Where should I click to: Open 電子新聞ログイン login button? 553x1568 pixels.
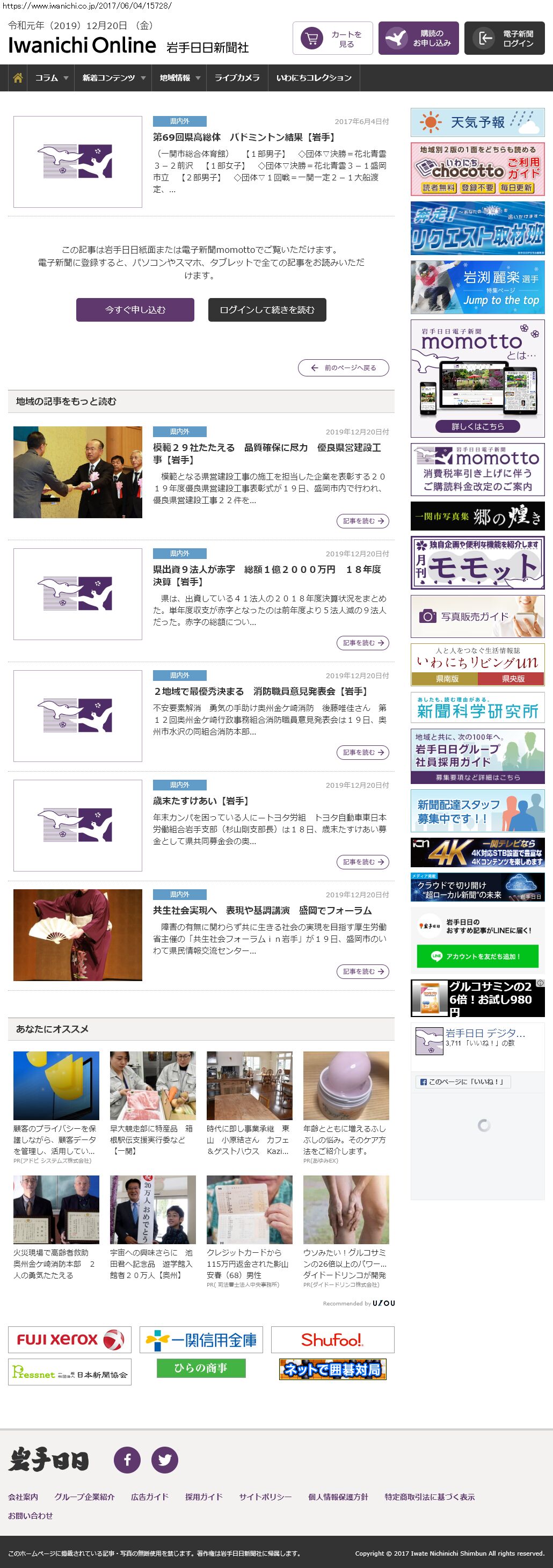(504, 38)
